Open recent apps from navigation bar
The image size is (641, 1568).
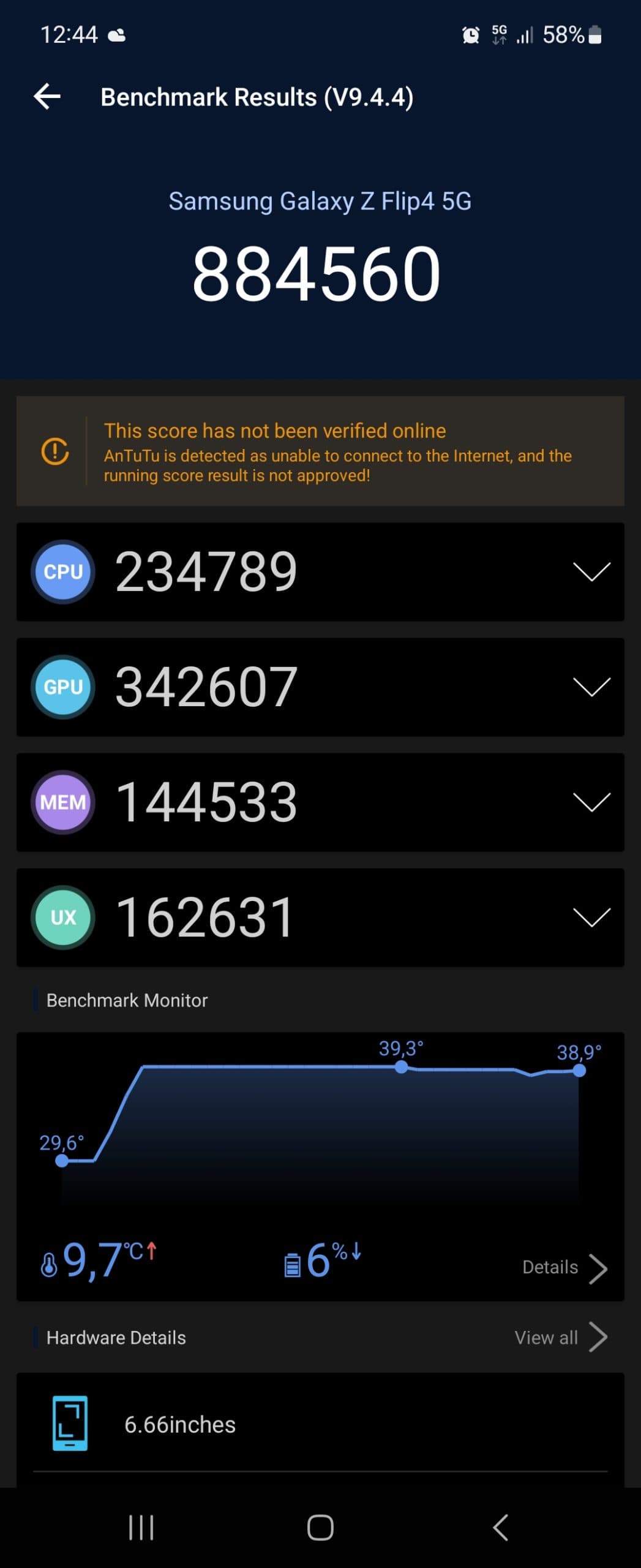[x=141, y=1527]
